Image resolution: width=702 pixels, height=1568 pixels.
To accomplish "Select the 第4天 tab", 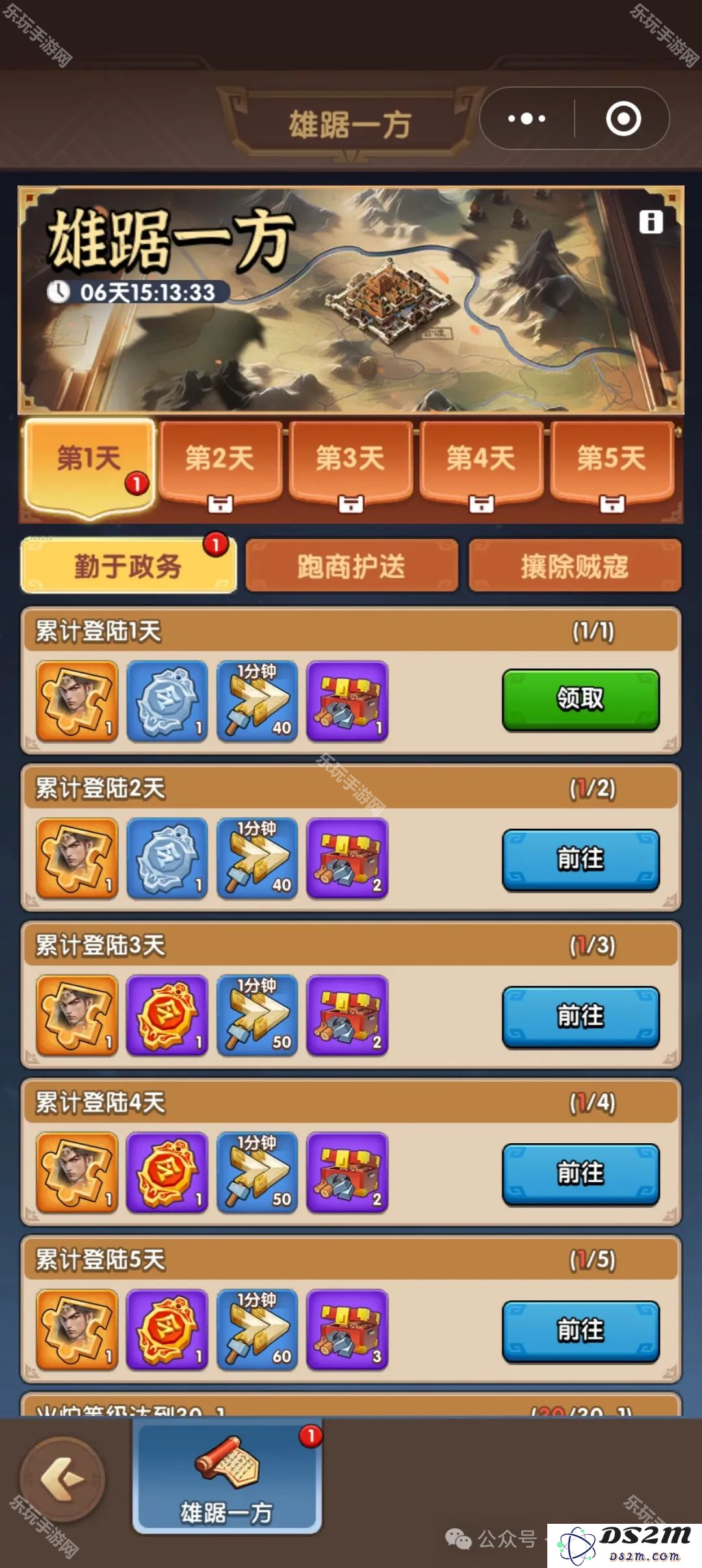I will 481,460.
